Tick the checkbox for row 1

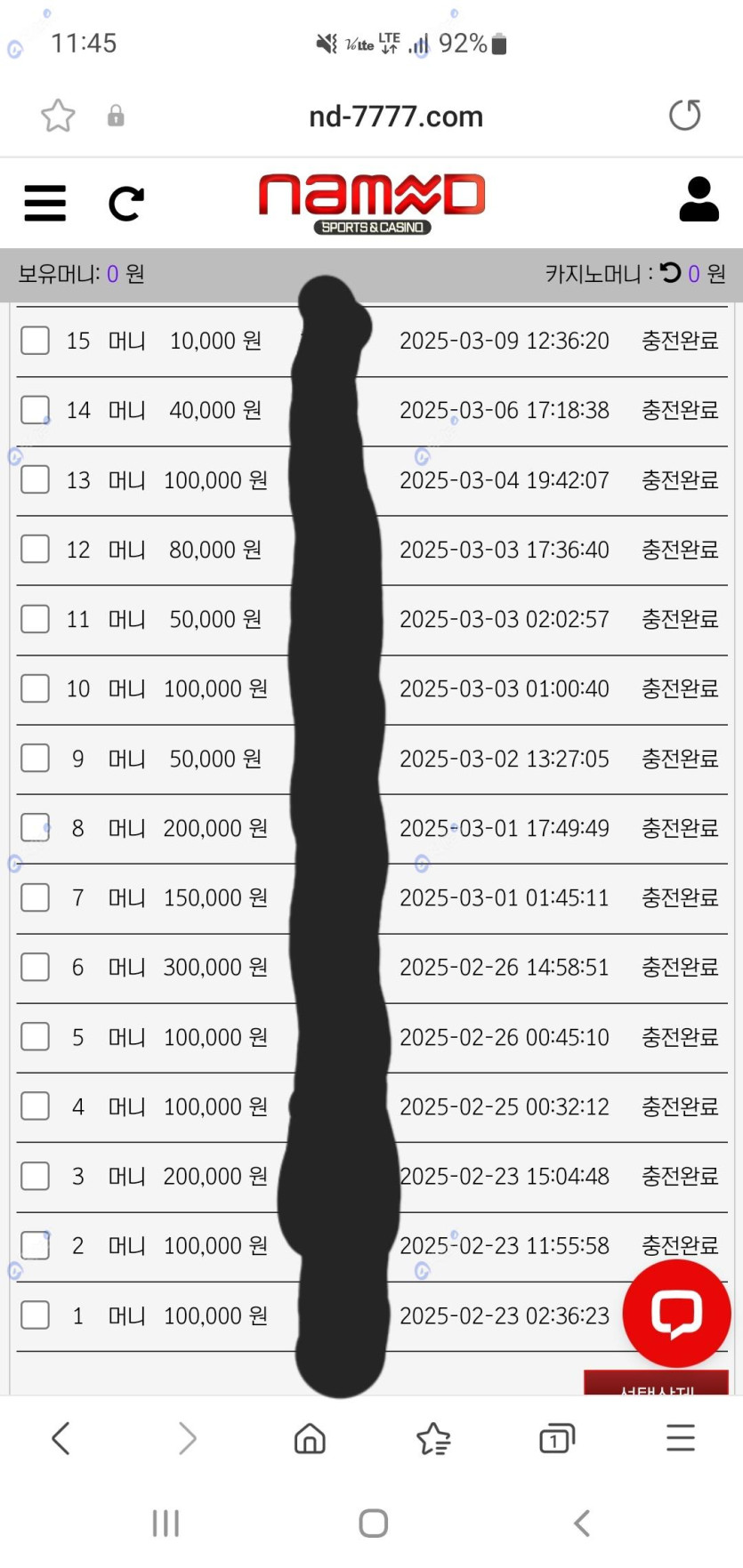coord(35,1315)
